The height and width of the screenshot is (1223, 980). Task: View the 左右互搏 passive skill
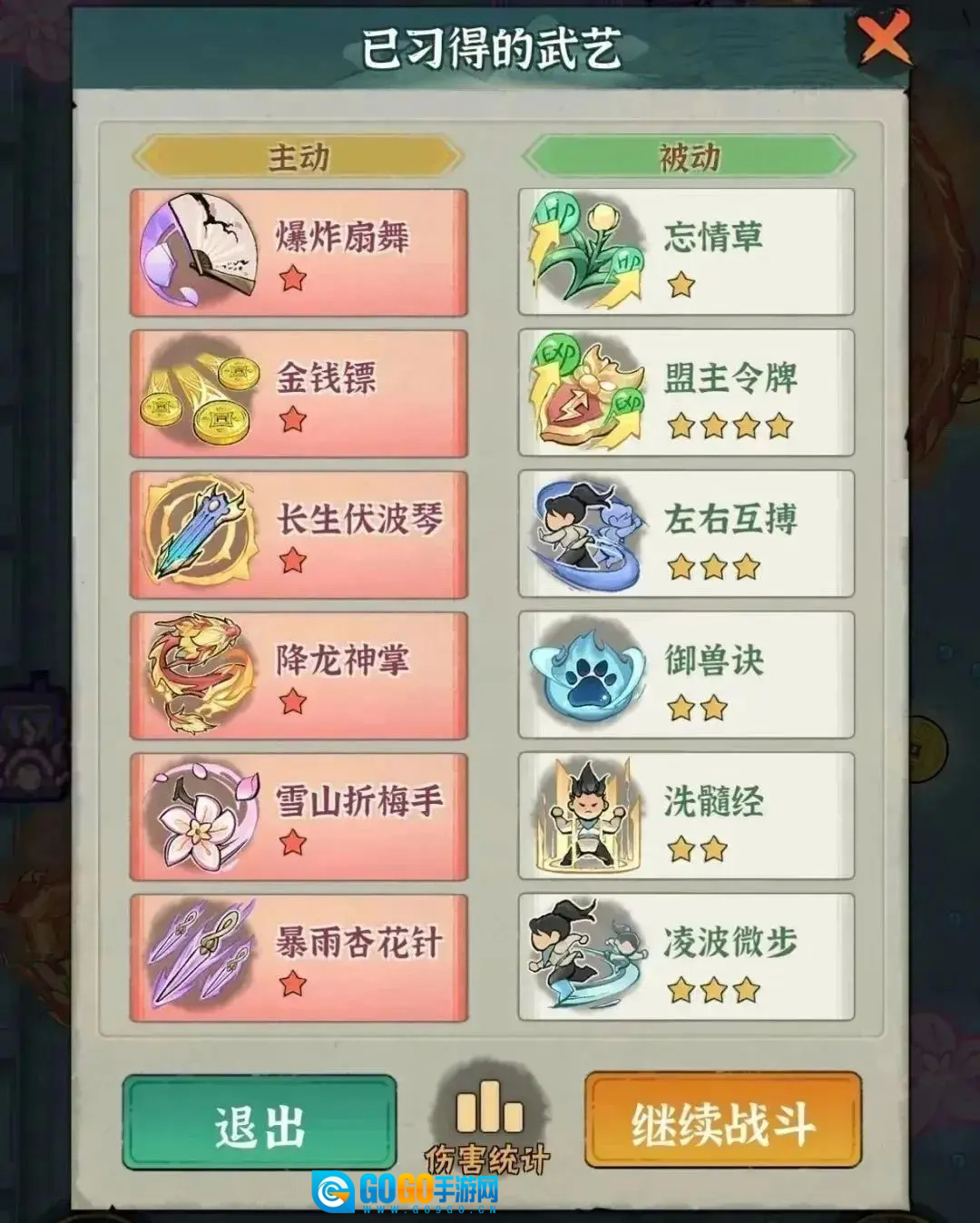click(686, 535)
